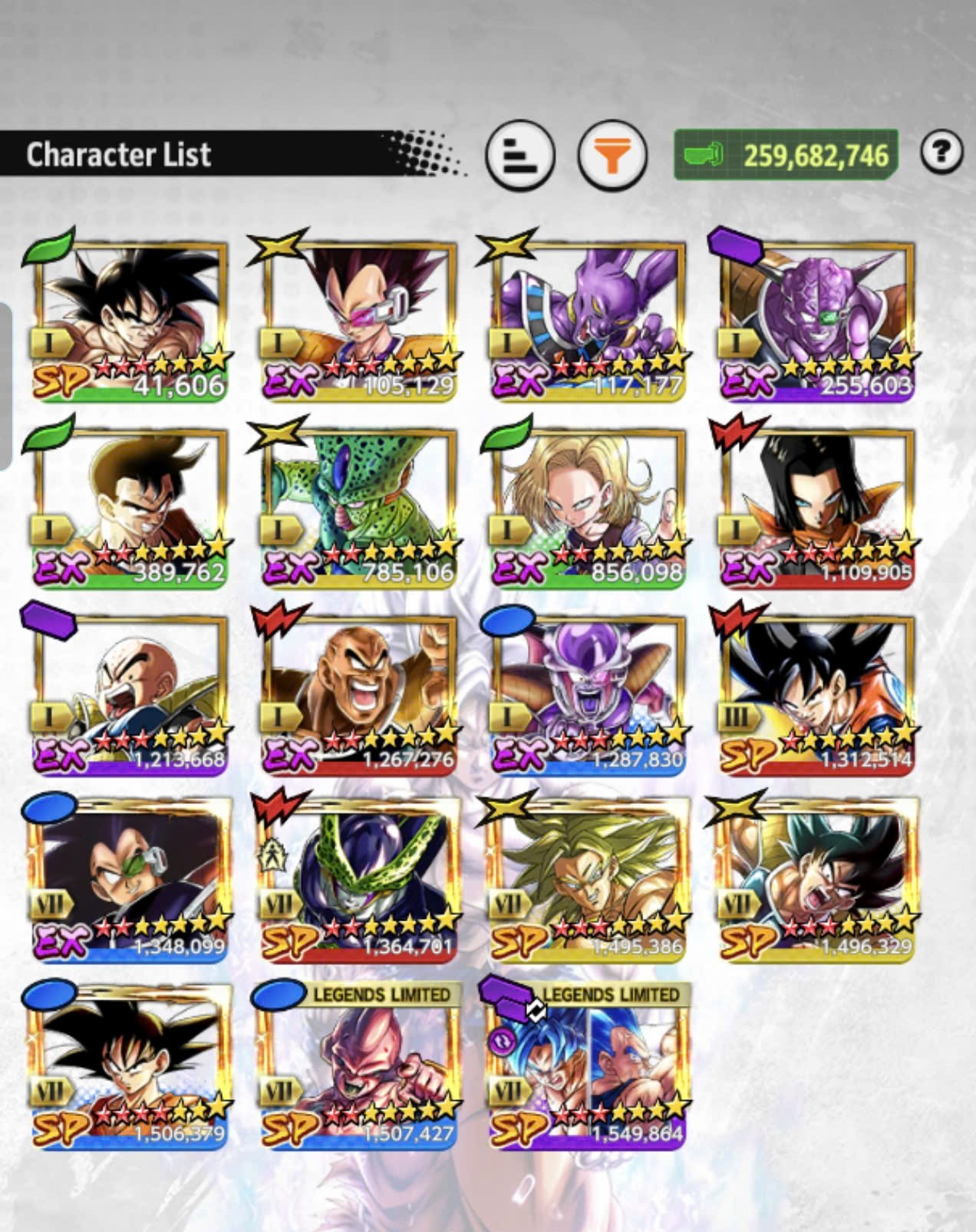Select the card with power 1,213,668
Screen dimensions: 976x1232
(x=130, y=694)
